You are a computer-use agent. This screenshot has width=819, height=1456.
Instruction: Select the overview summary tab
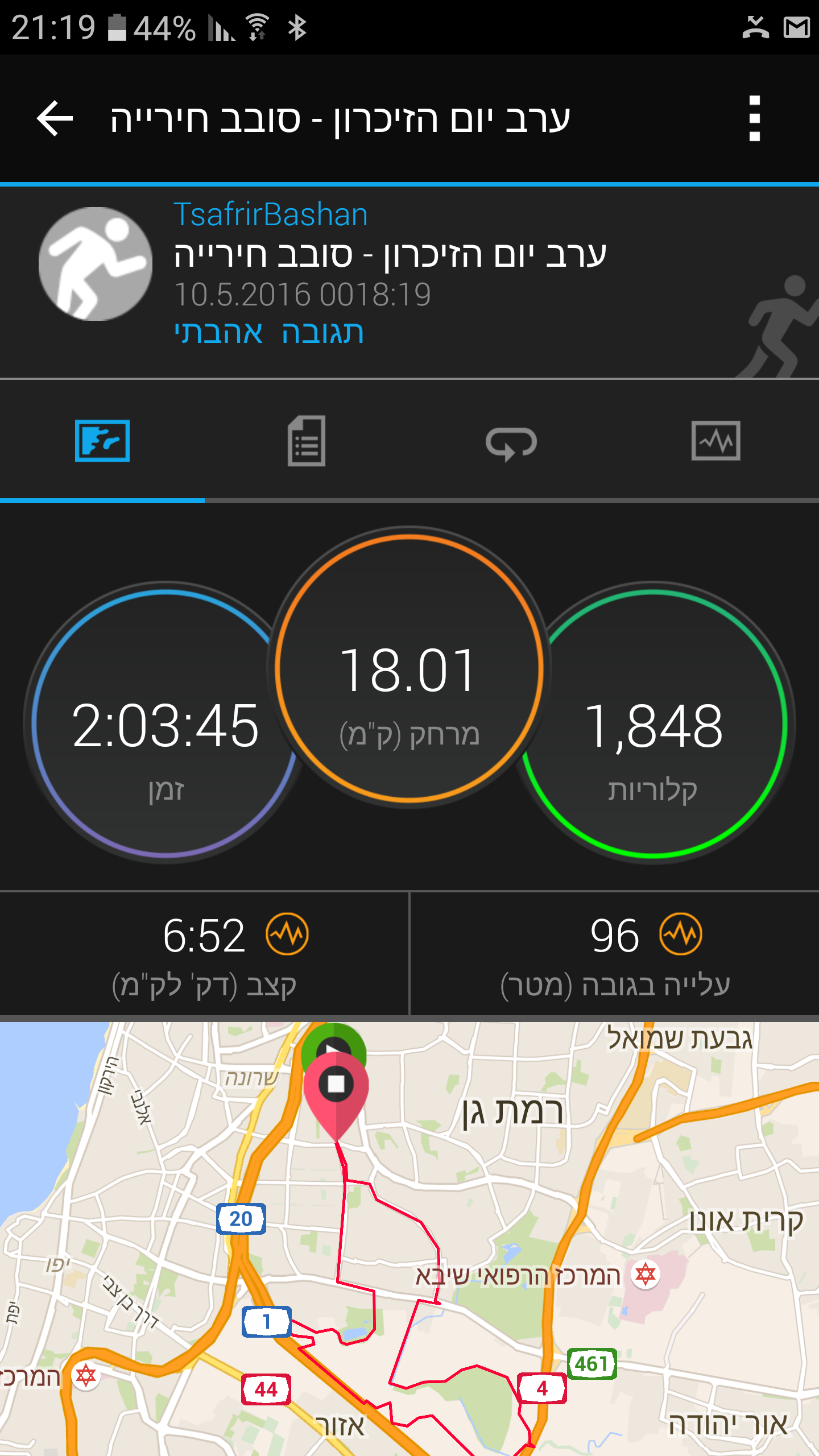(x=102, y=441)
